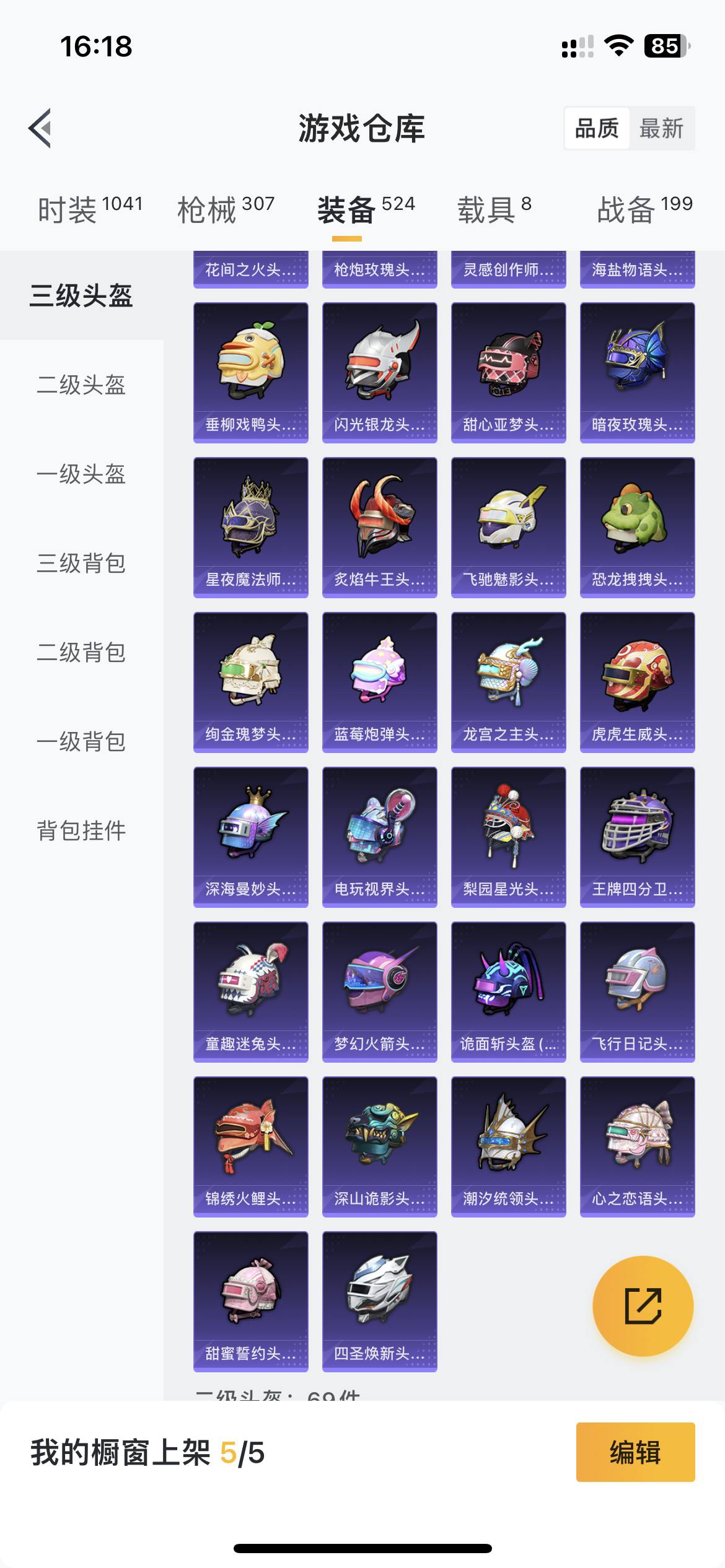Switch sorting to 最新
This screenshot has width=725, height=1568.
click(661, 129)
